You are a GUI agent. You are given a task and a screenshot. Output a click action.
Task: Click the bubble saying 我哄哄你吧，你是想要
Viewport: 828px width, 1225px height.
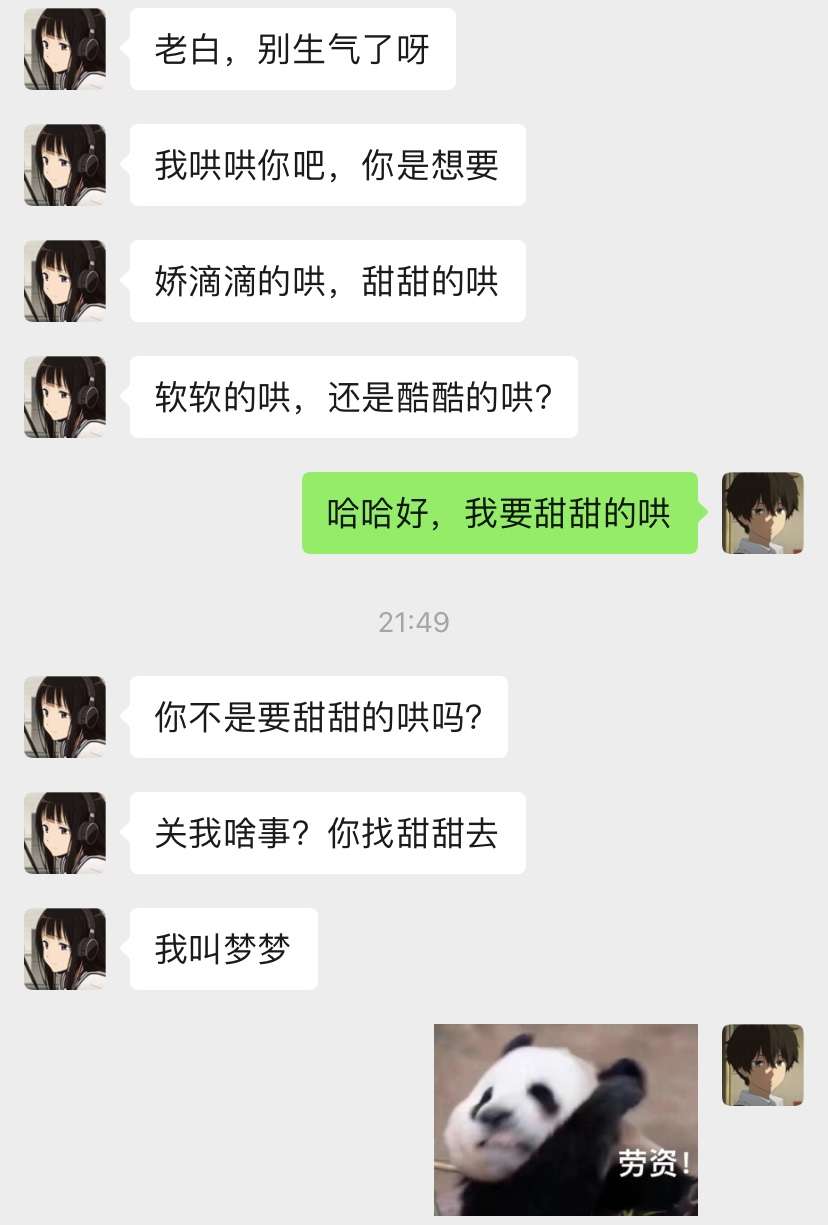point(328,166)
